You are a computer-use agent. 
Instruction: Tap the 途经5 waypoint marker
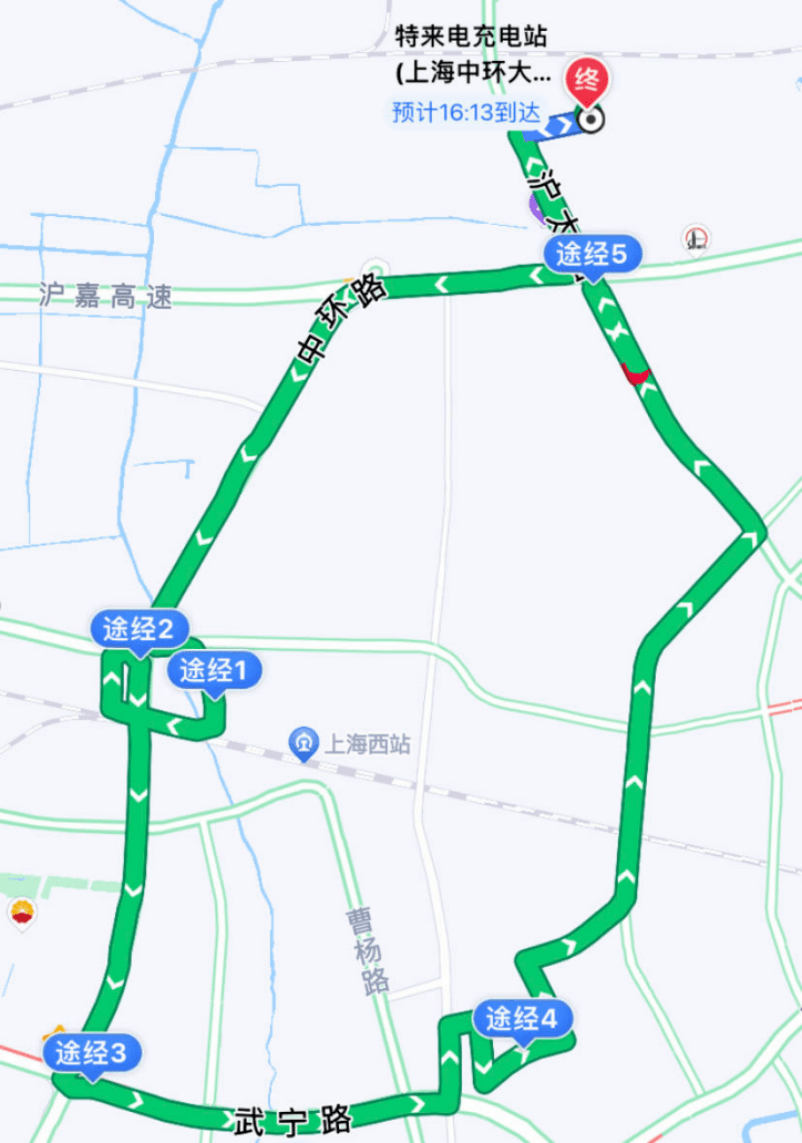point(592,256)
